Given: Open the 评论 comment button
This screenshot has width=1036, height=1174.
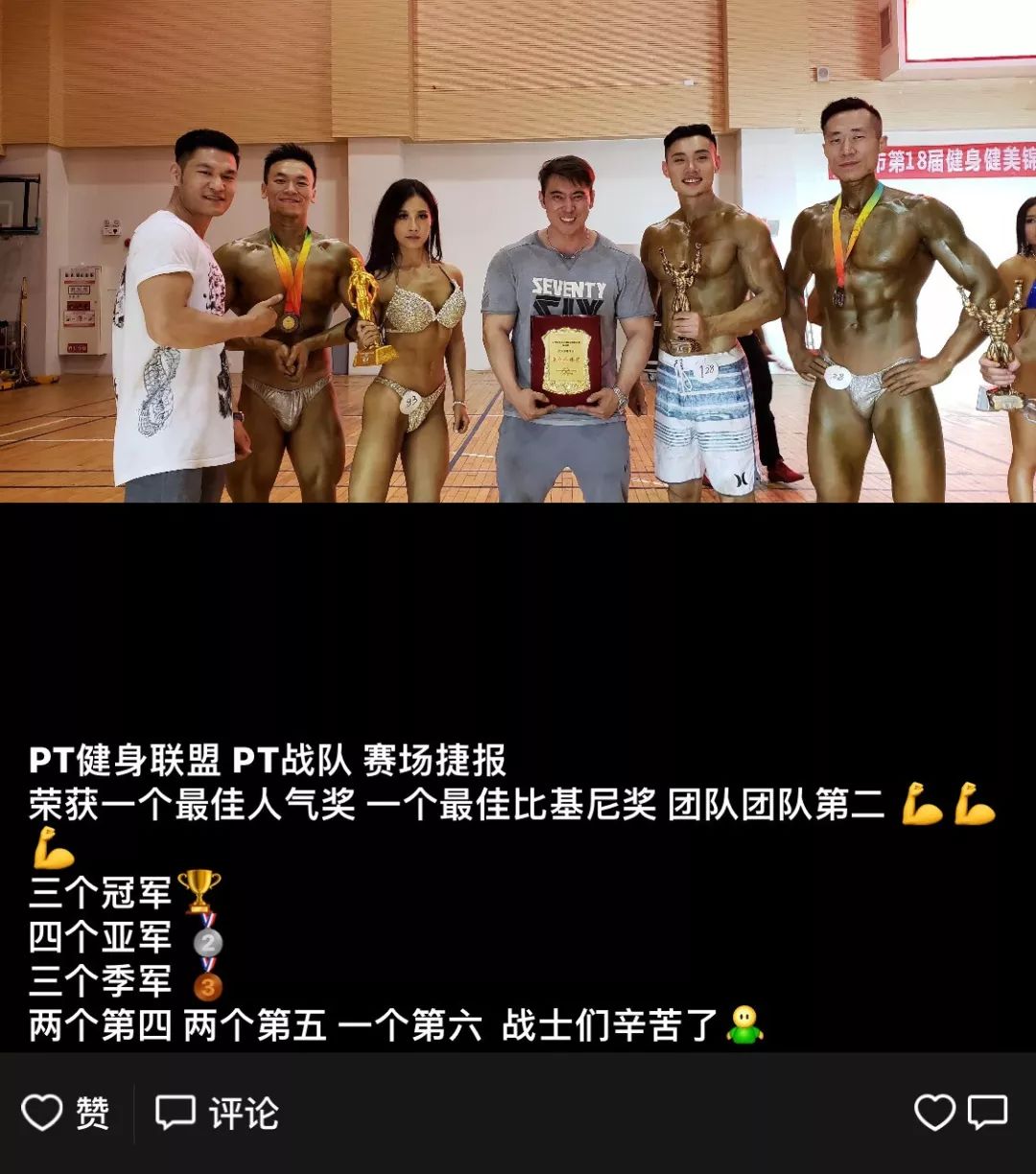Looking at the screenshot, I should click(x=217, y=1114).
